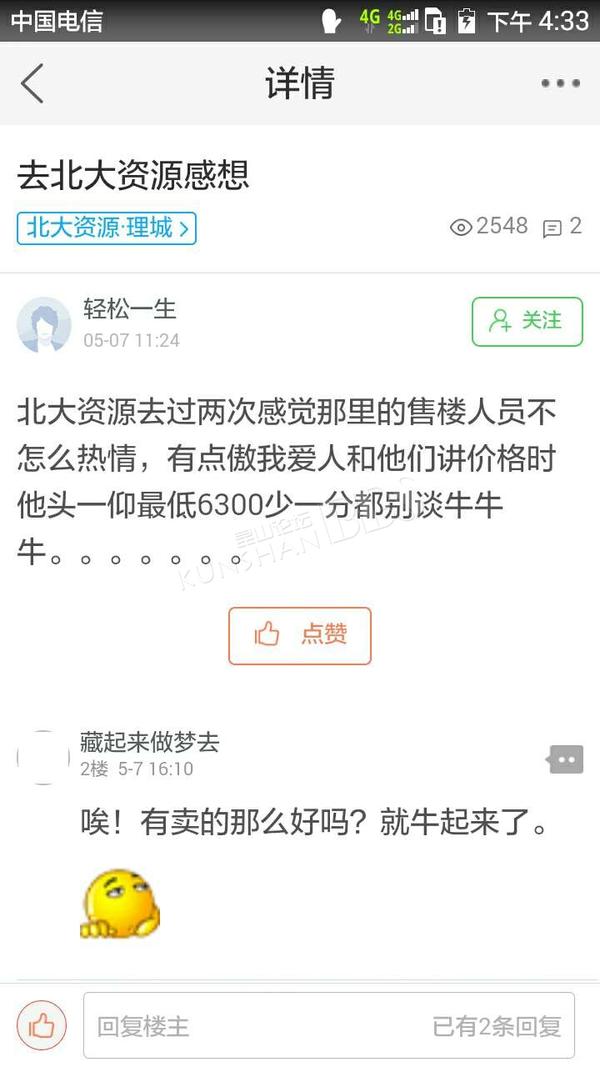Open the 北大资源·理城 community tag

[107, 228]
